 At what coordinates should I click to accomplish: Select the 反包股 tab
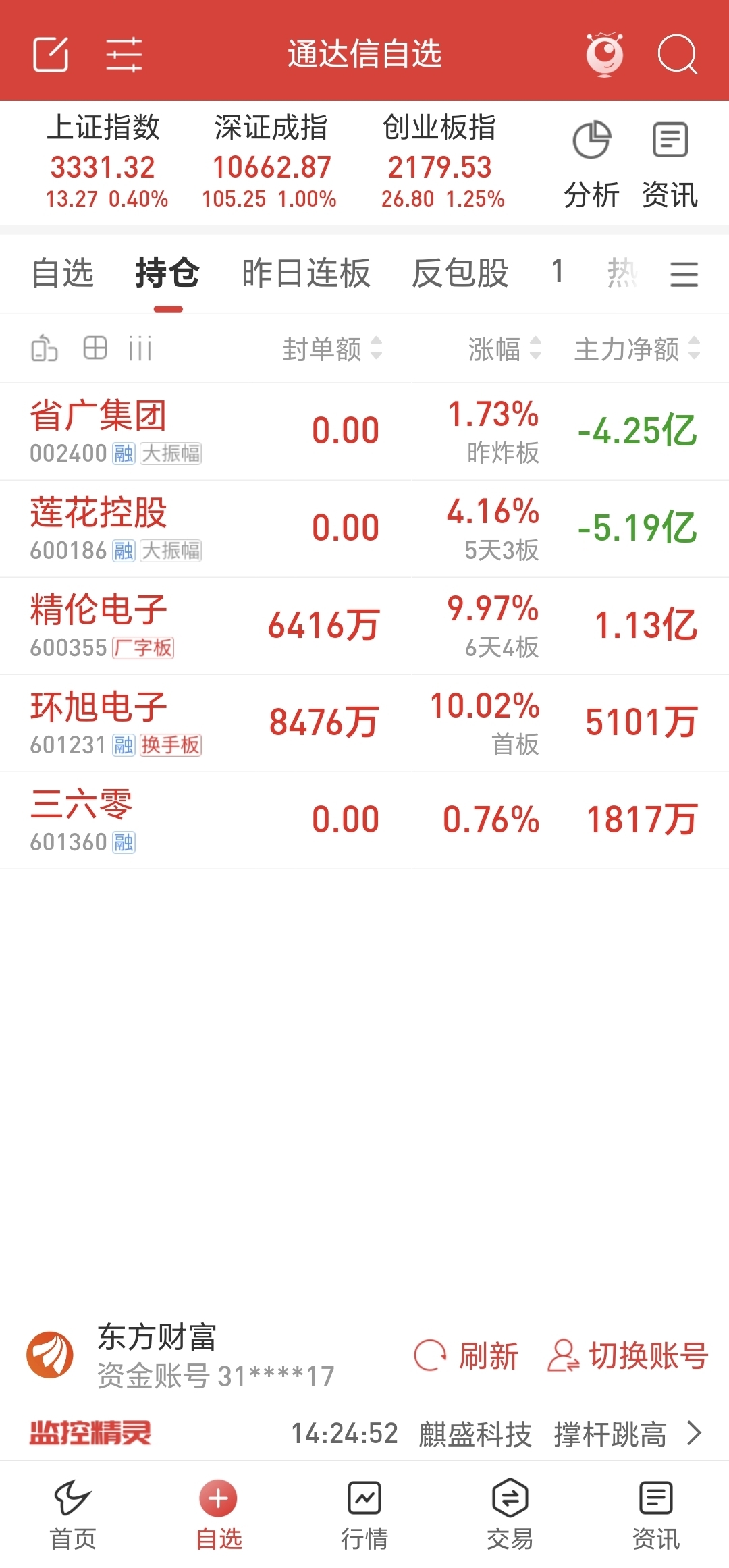point(460,273)
